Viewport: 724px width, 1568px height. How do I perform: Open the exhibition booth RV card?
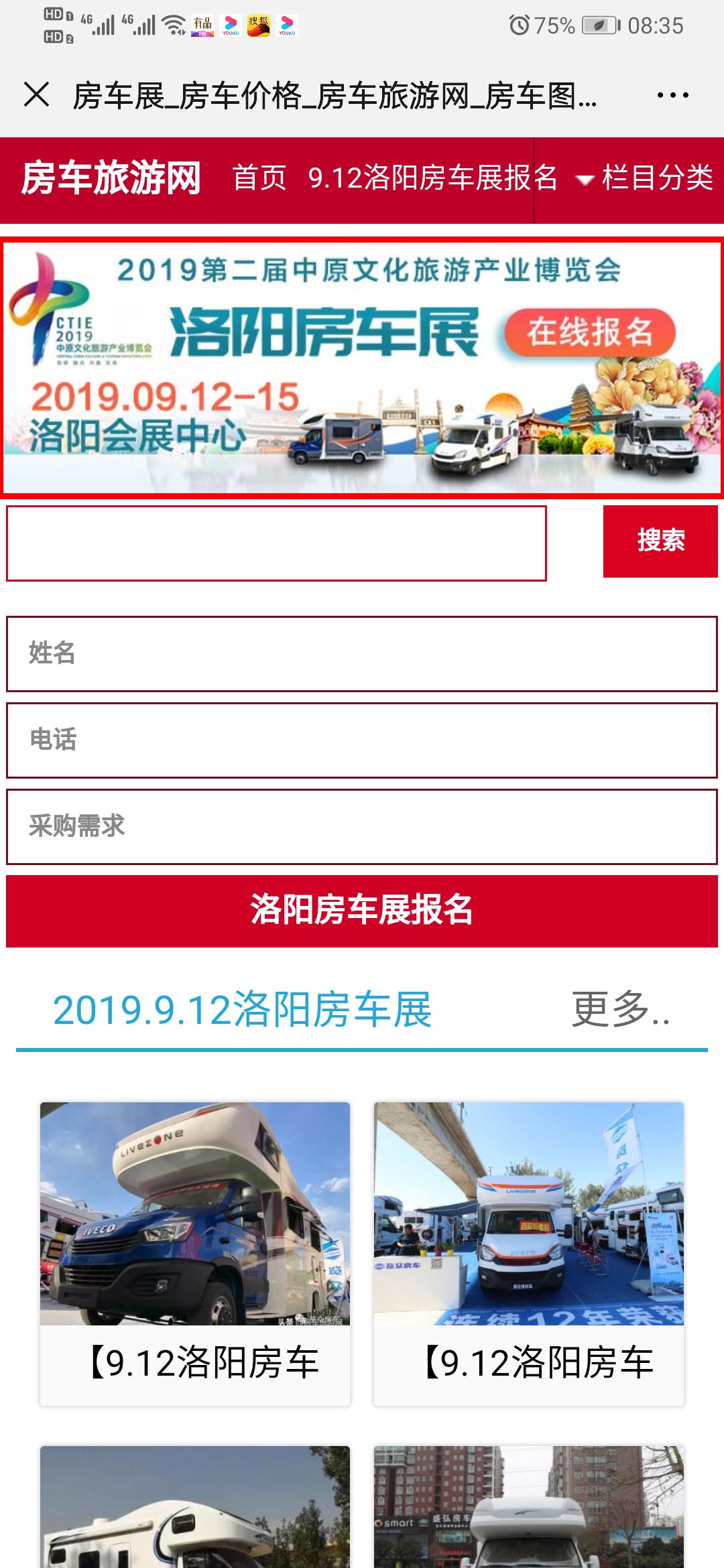[529, 1253]
